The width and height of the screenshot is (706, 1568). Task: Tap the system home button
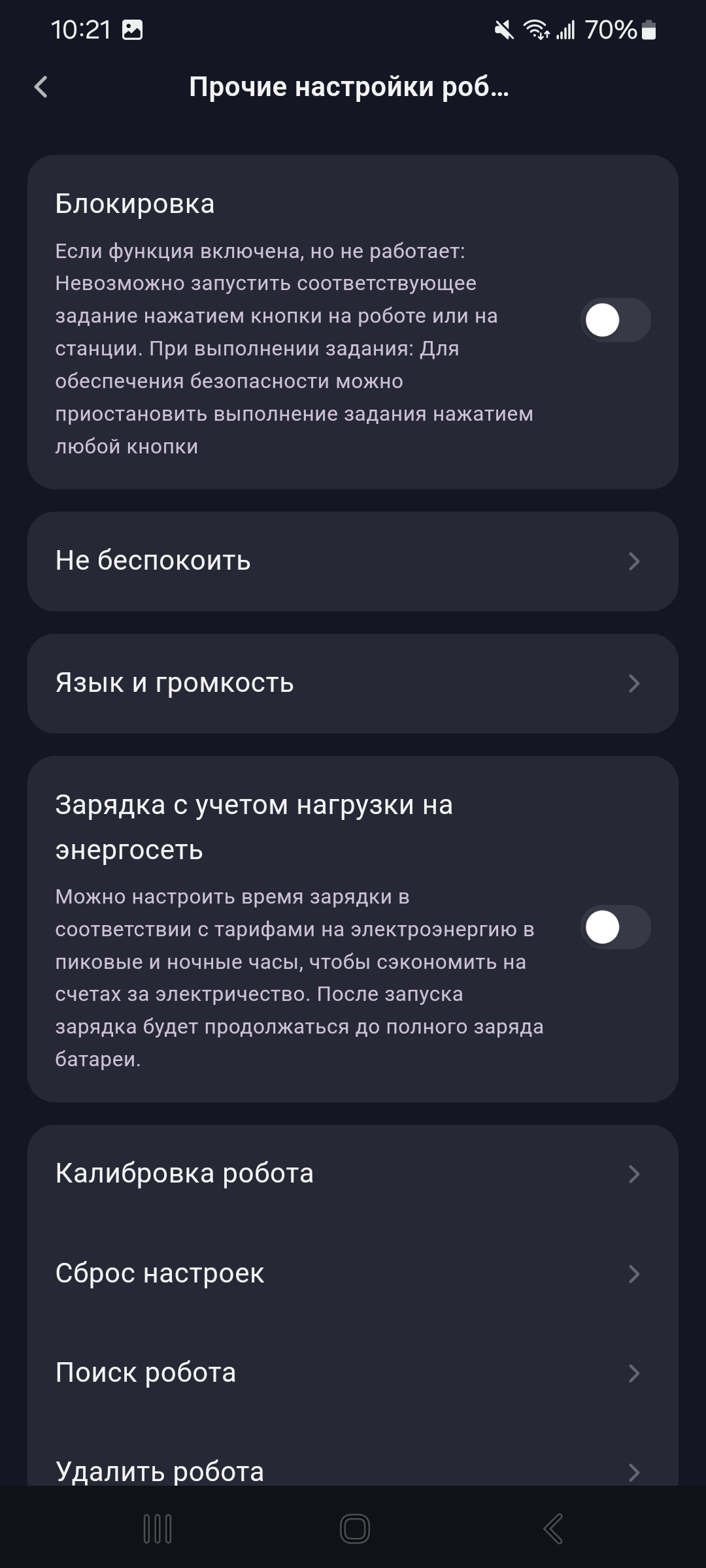(x=355, y=1529)
